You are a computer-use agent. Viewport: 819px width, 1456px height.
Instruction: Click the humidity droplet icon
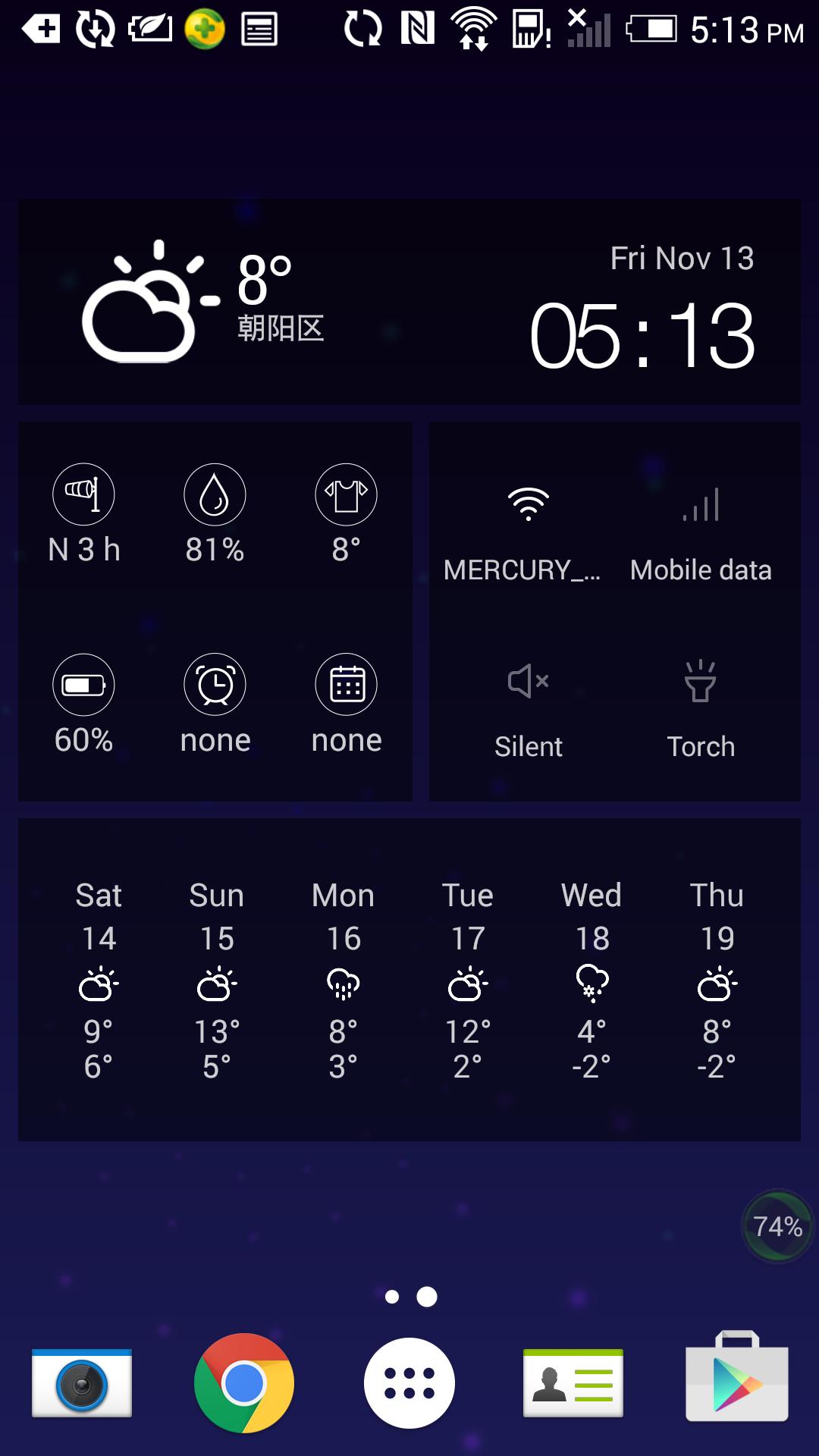[x=215, y=494]
